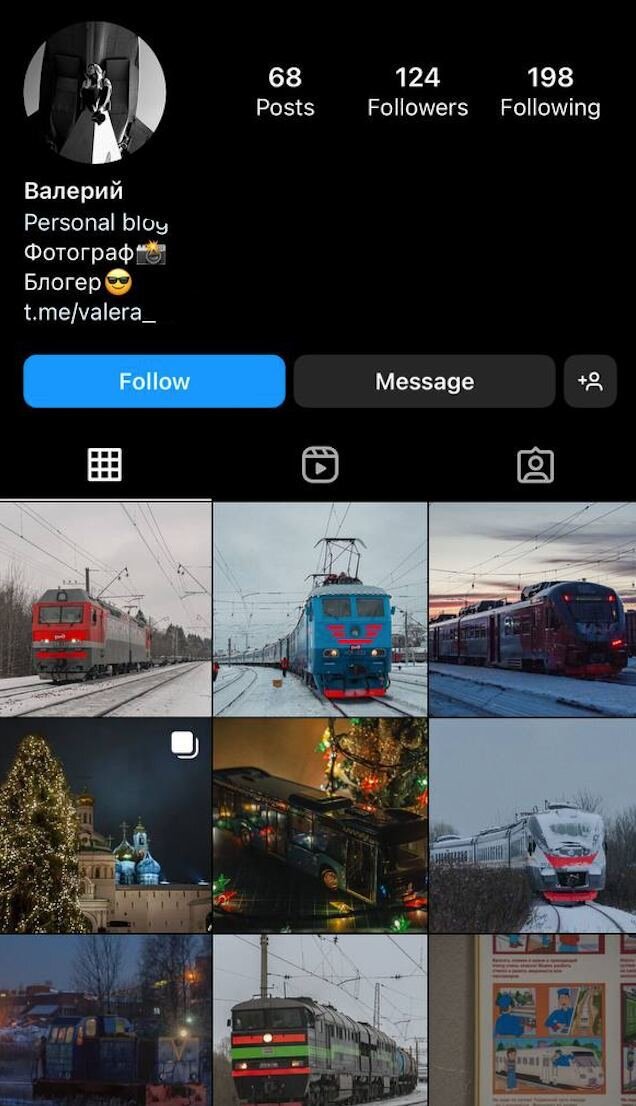Open the safety poster photo post

[532, 1020]
